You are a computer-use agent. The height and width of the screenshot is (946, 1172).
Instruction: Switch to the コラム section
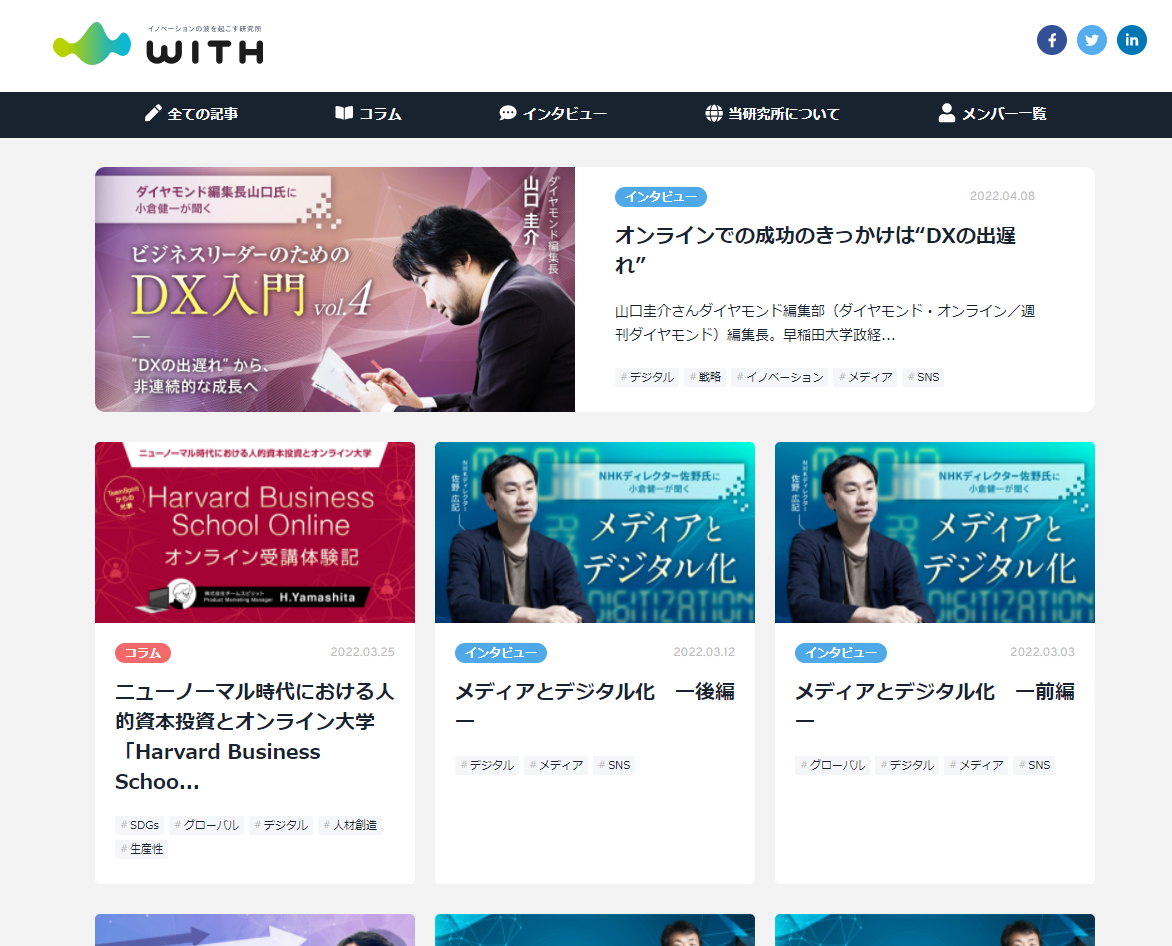[x=368, y=114]
